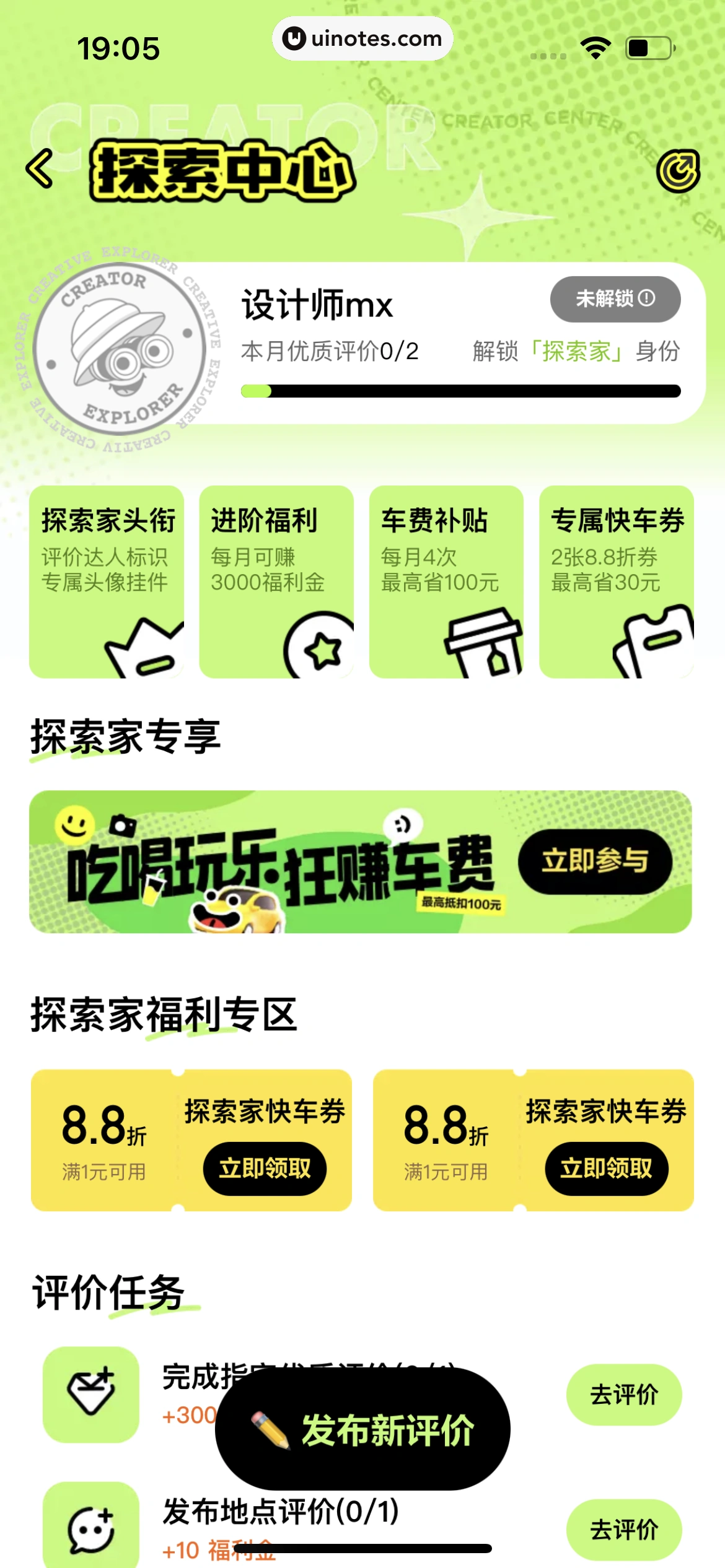Tap 立即参与 on the 吃喝玩乐 banner

[x=595, y=861]
